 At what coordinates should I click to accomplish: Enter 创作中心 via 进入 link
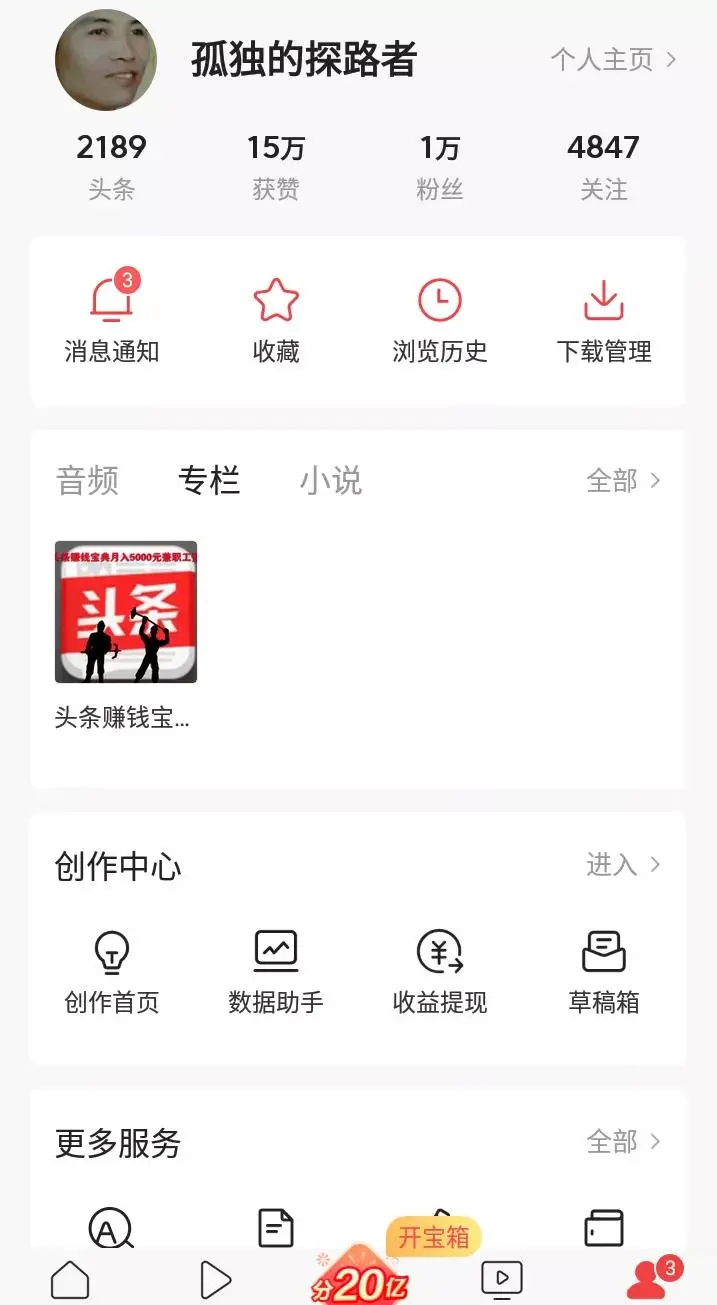point(623,864)
